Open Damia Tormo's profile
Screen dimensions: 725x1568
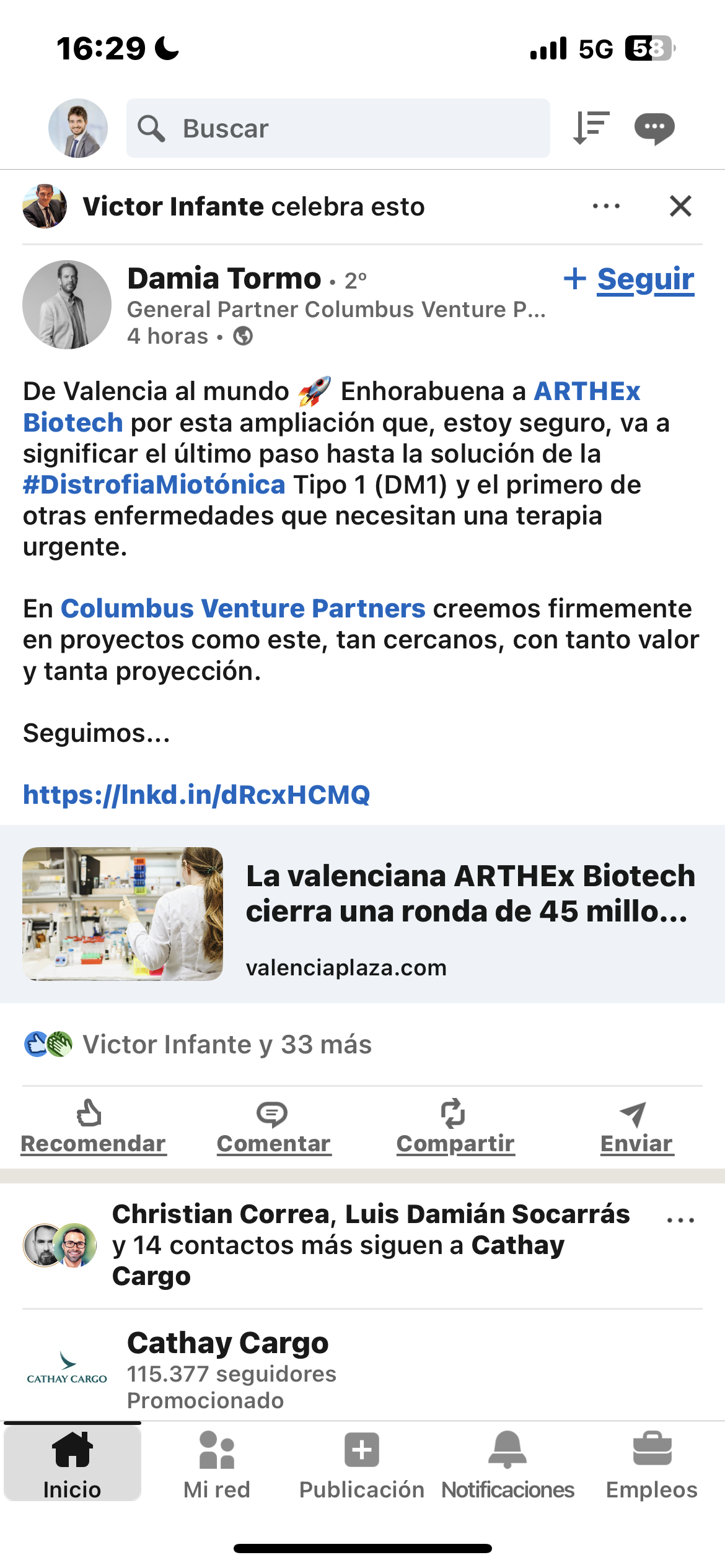pos(224,279)
